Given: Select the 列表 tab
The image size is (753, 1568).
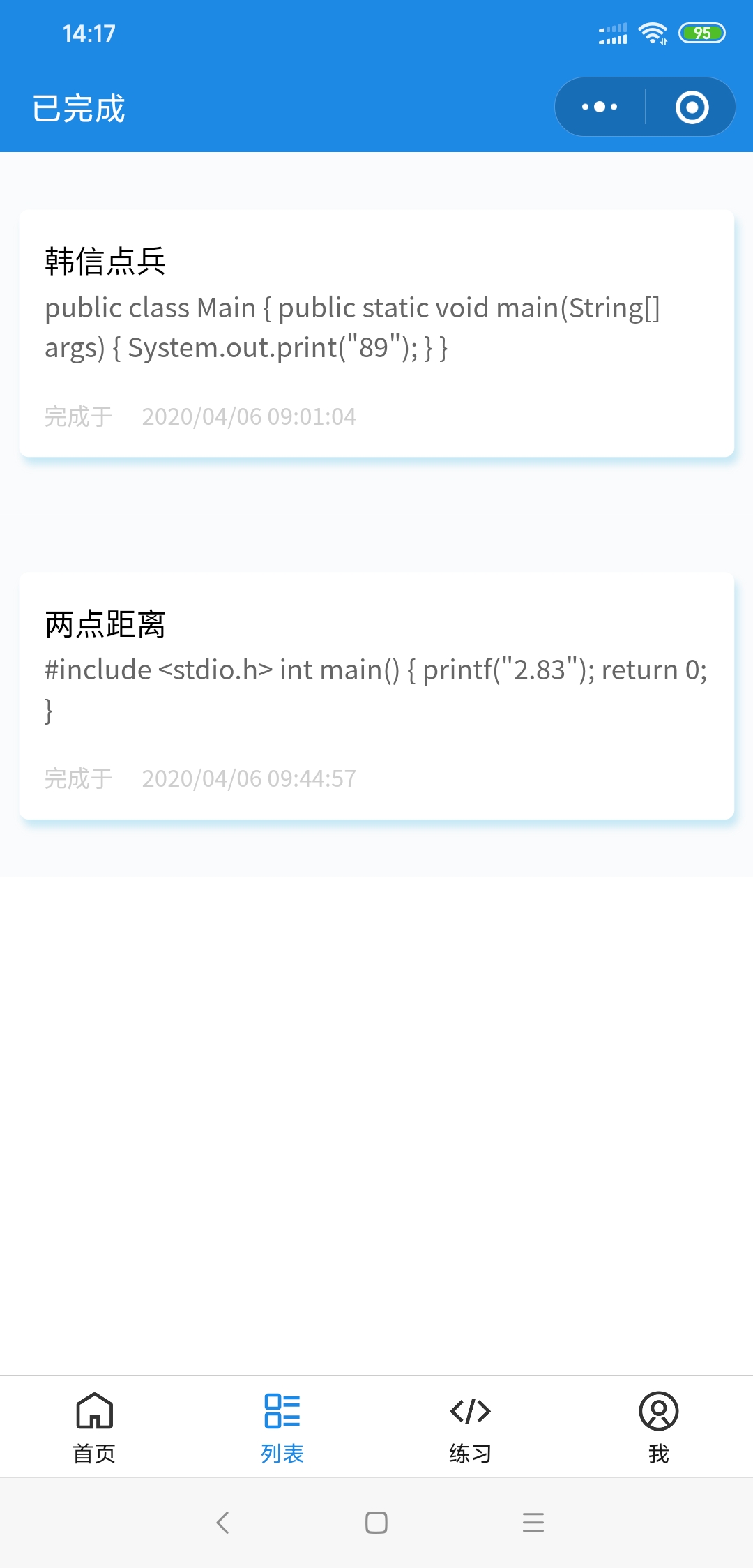Looking at the screenshot, I should click(282, 1427).
